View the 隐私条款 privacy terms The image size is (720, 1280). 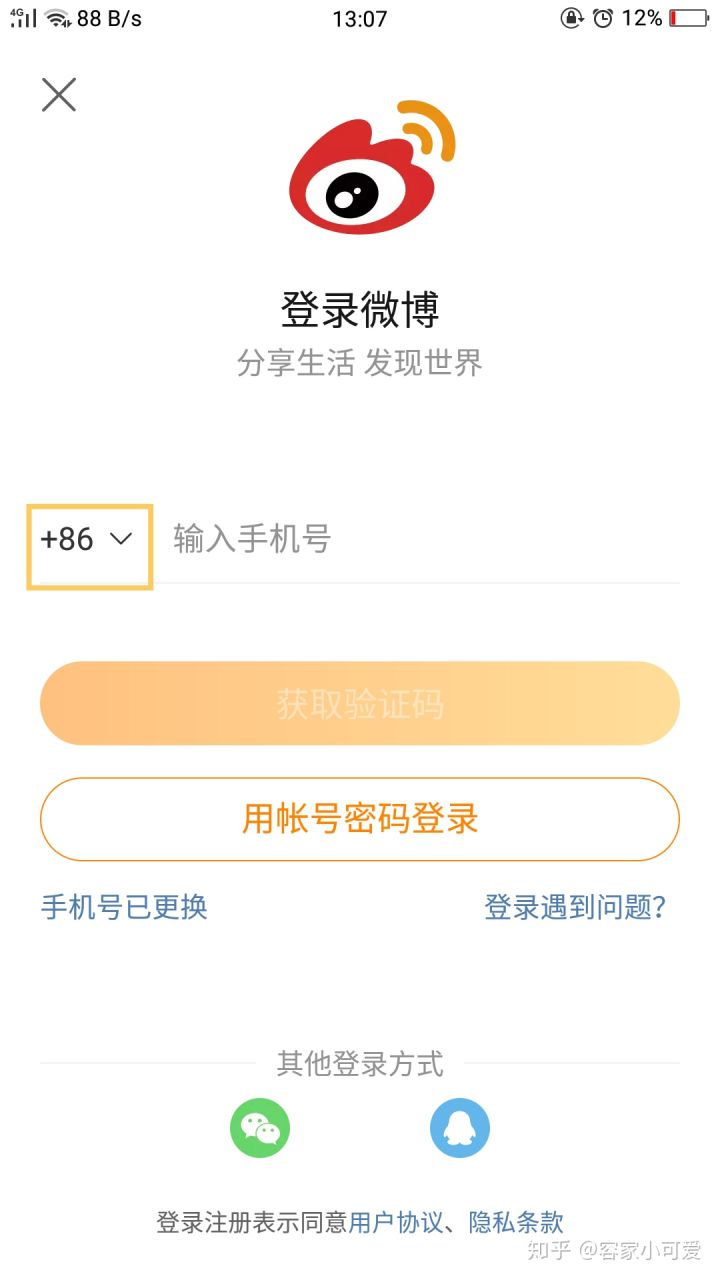pyautogui.click(x=515, y=1222)
